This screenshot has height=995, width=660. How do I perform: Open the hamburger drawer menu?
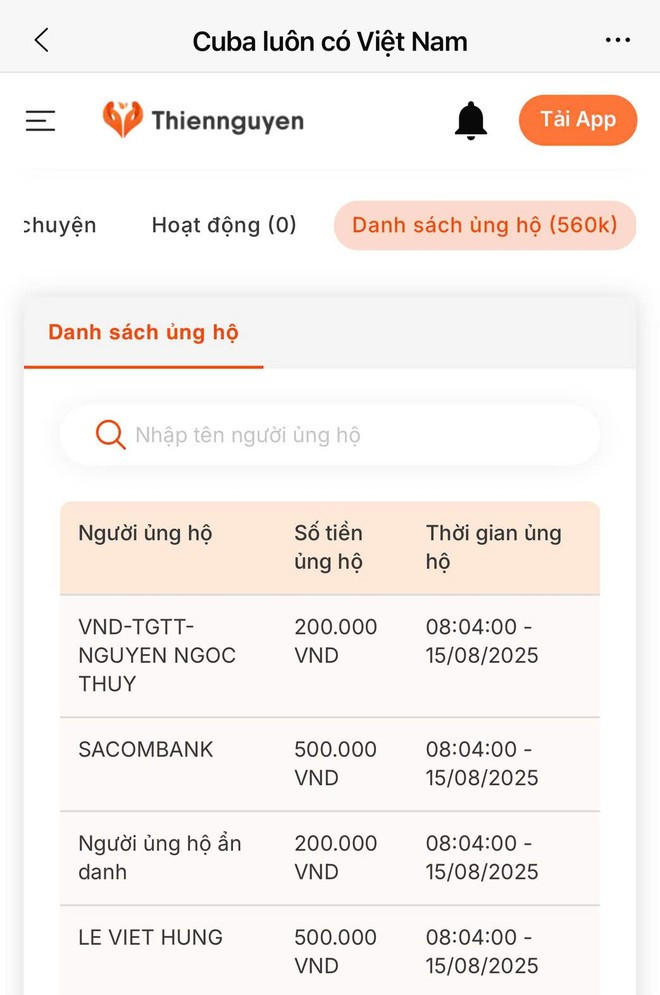click(x=41, y=121)
